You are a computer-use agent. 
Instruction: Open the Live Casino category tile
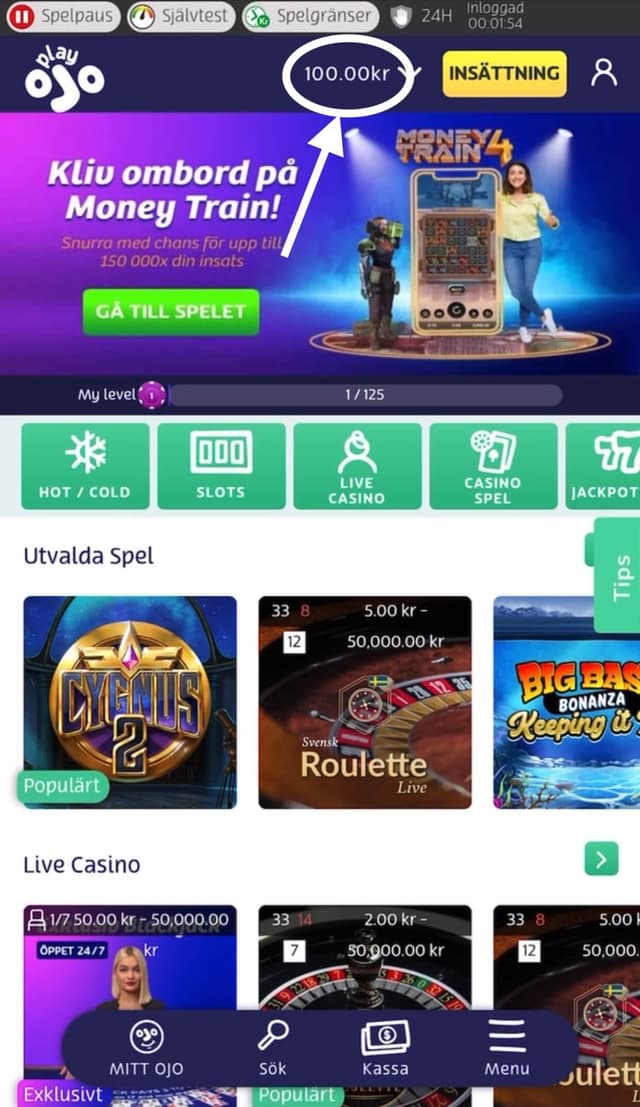coord(357,467)
